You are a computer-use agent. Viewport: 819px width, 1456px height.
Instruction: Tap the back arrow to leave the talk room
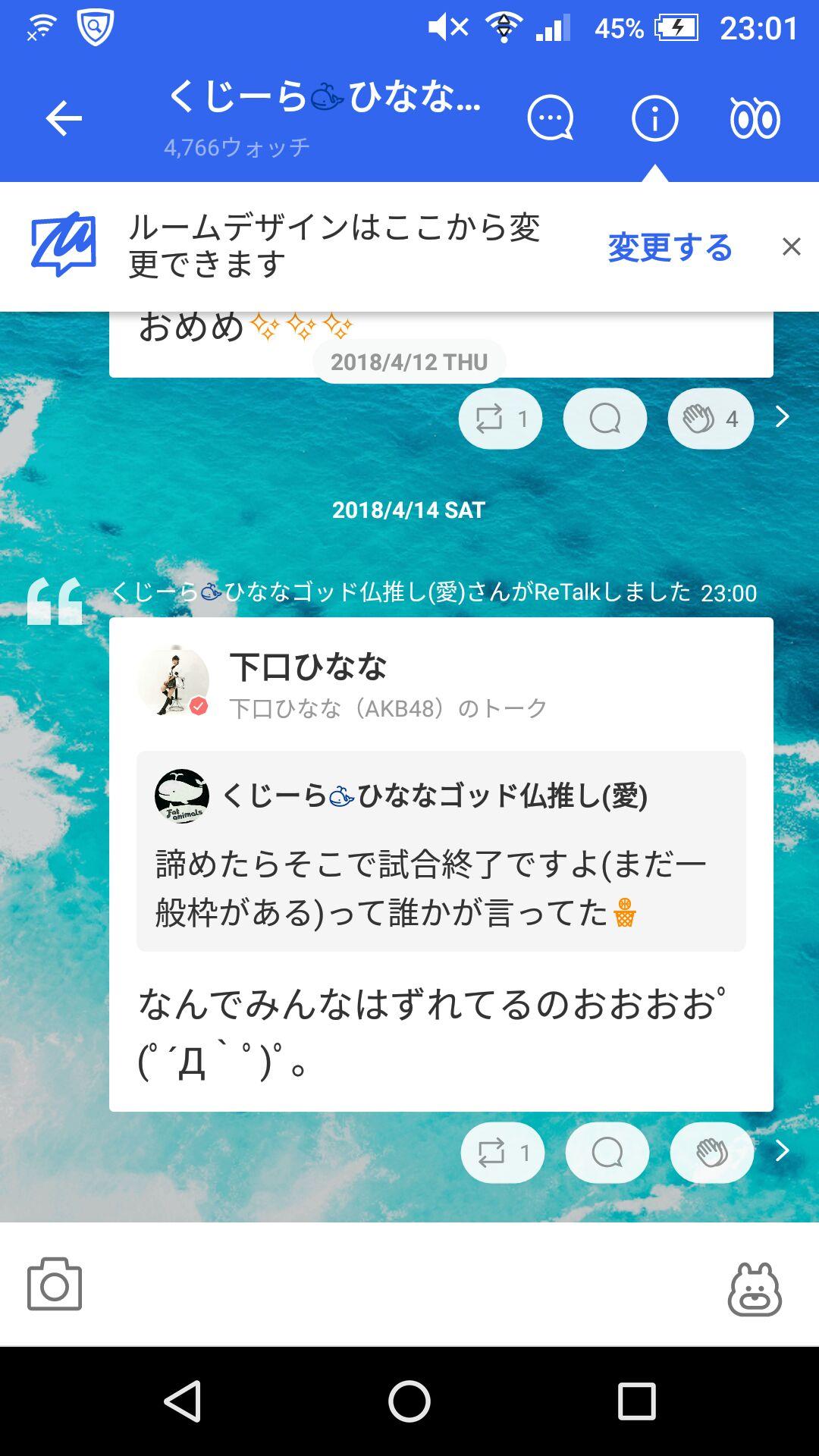[64, 118]
